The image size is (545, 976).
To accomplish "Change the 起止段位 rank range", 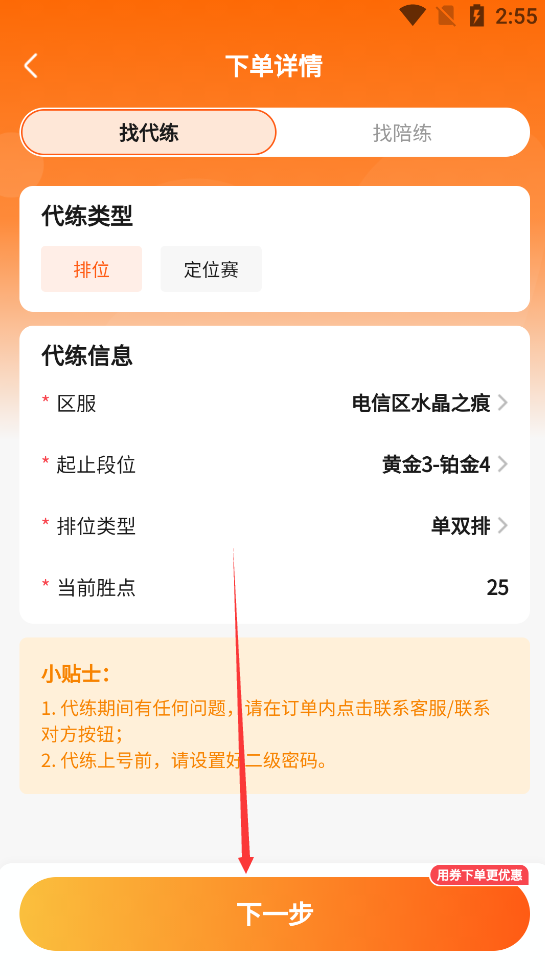I will tap(274, 464).
